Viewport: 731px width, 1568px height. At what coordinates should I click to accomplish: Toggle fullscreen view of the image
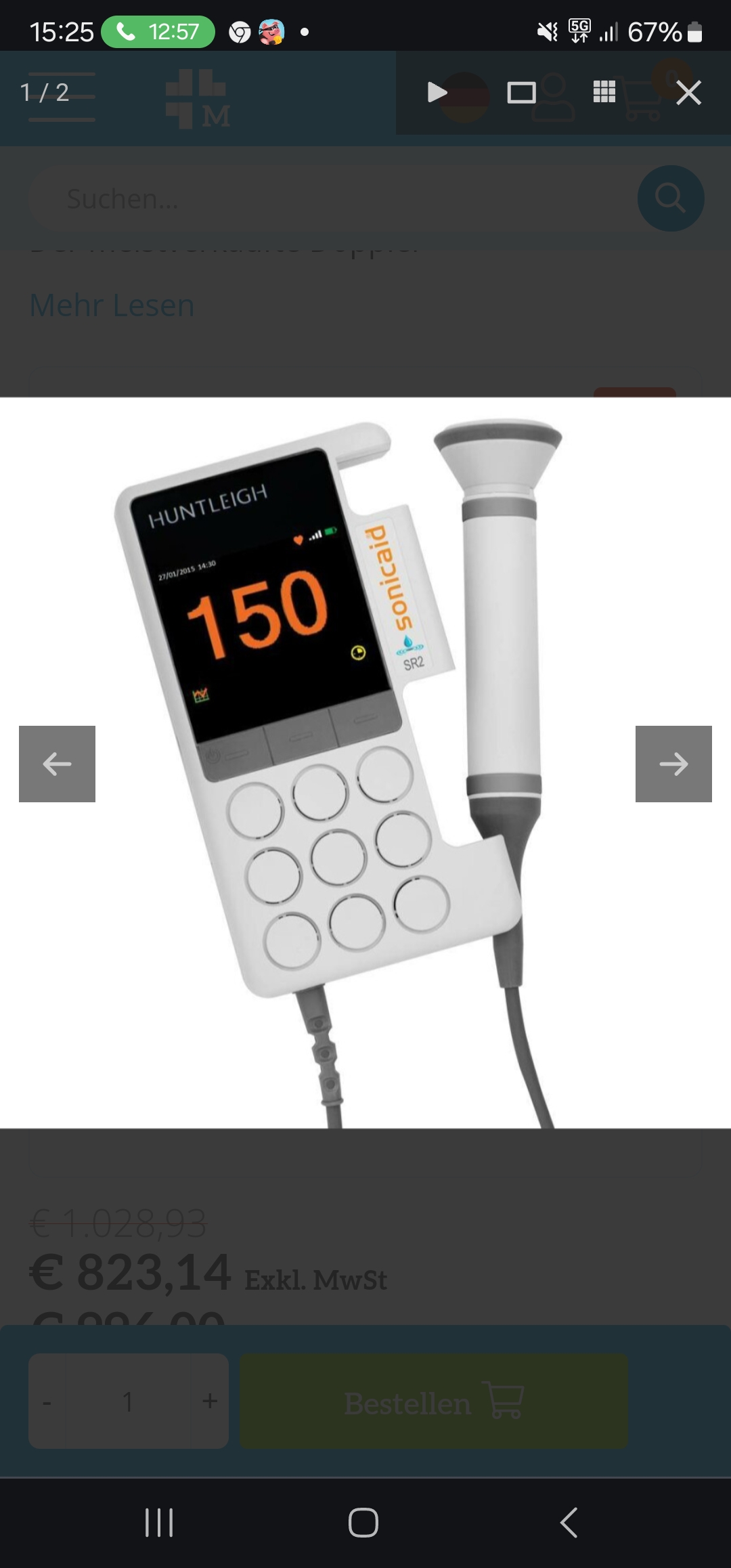pos(521,93)
